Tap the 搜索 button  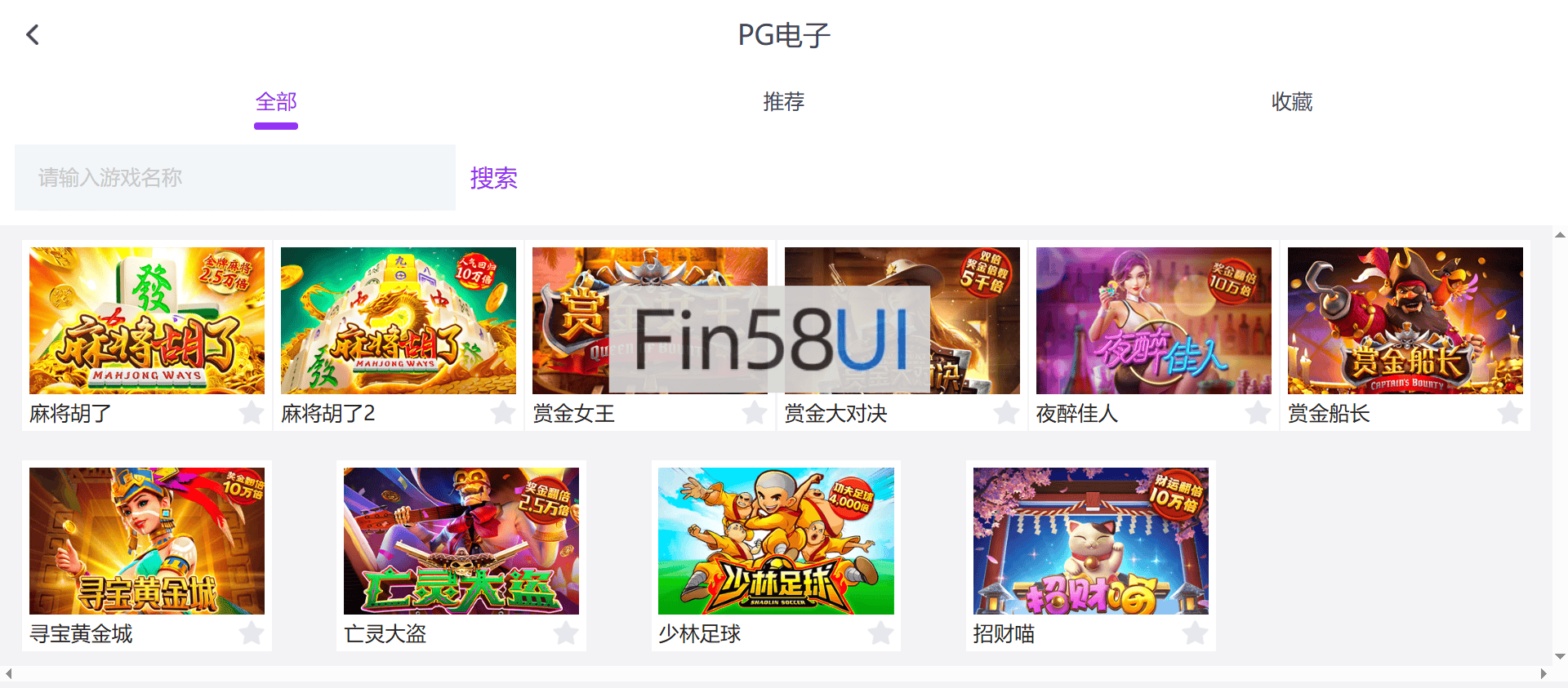[x=493, y=178]
